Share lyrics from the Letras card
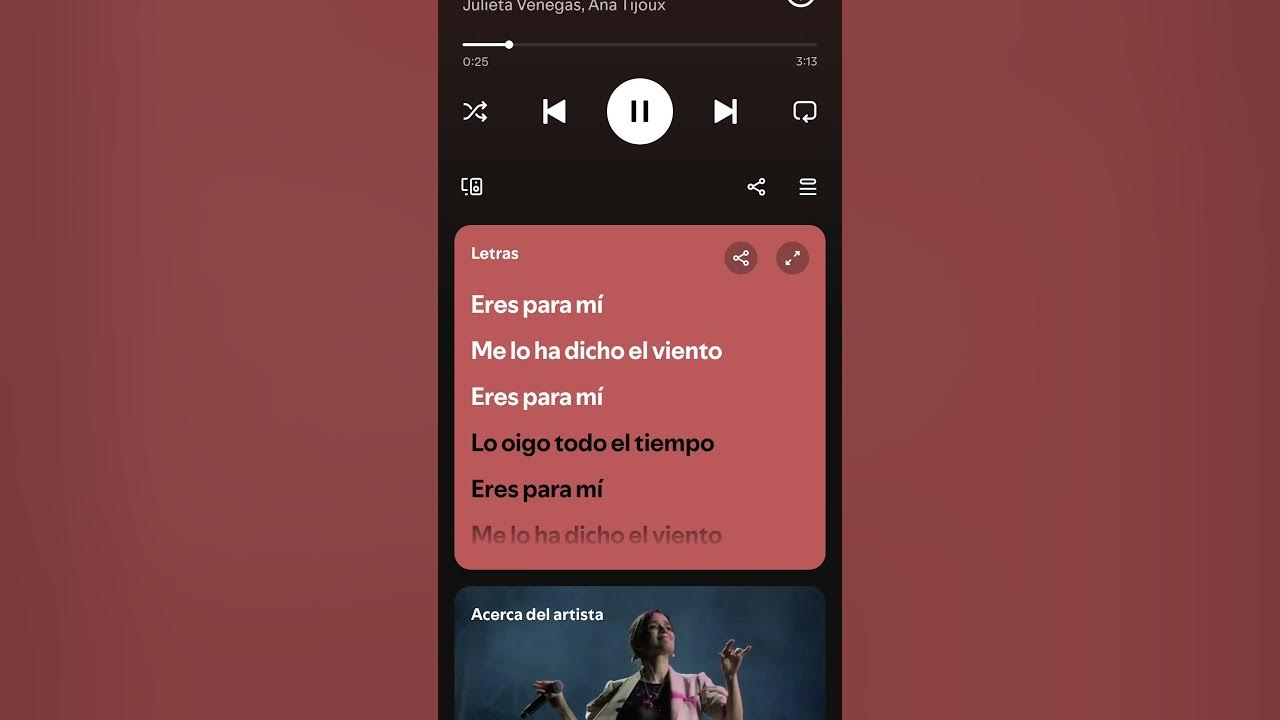The image size is (1280, 720). click(741, 258)
